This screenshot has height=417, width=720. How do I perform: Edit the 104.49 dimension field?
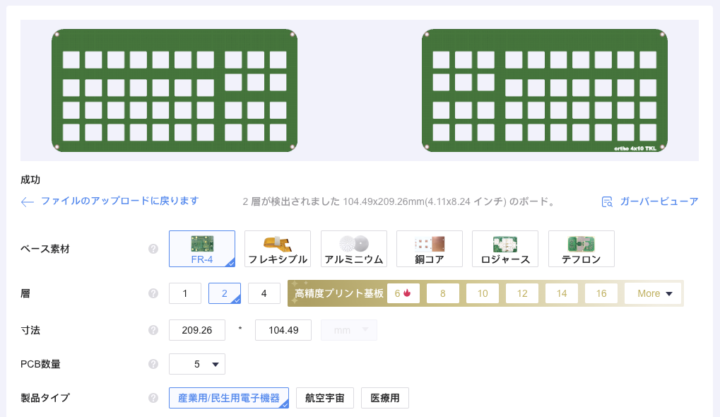[x=282, y=329]
